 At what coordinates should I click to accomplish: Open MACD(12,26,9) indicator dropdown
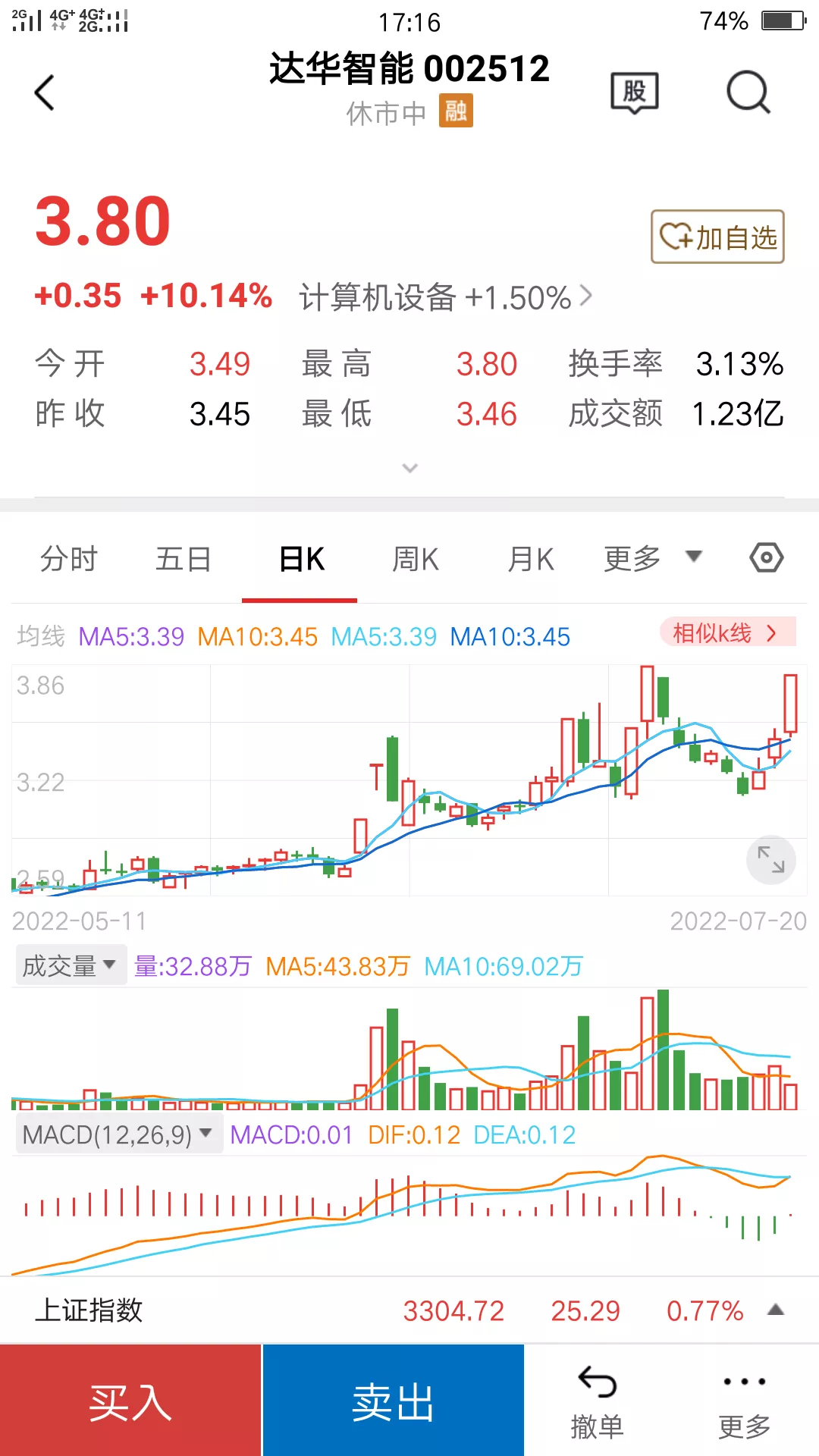118,1134
